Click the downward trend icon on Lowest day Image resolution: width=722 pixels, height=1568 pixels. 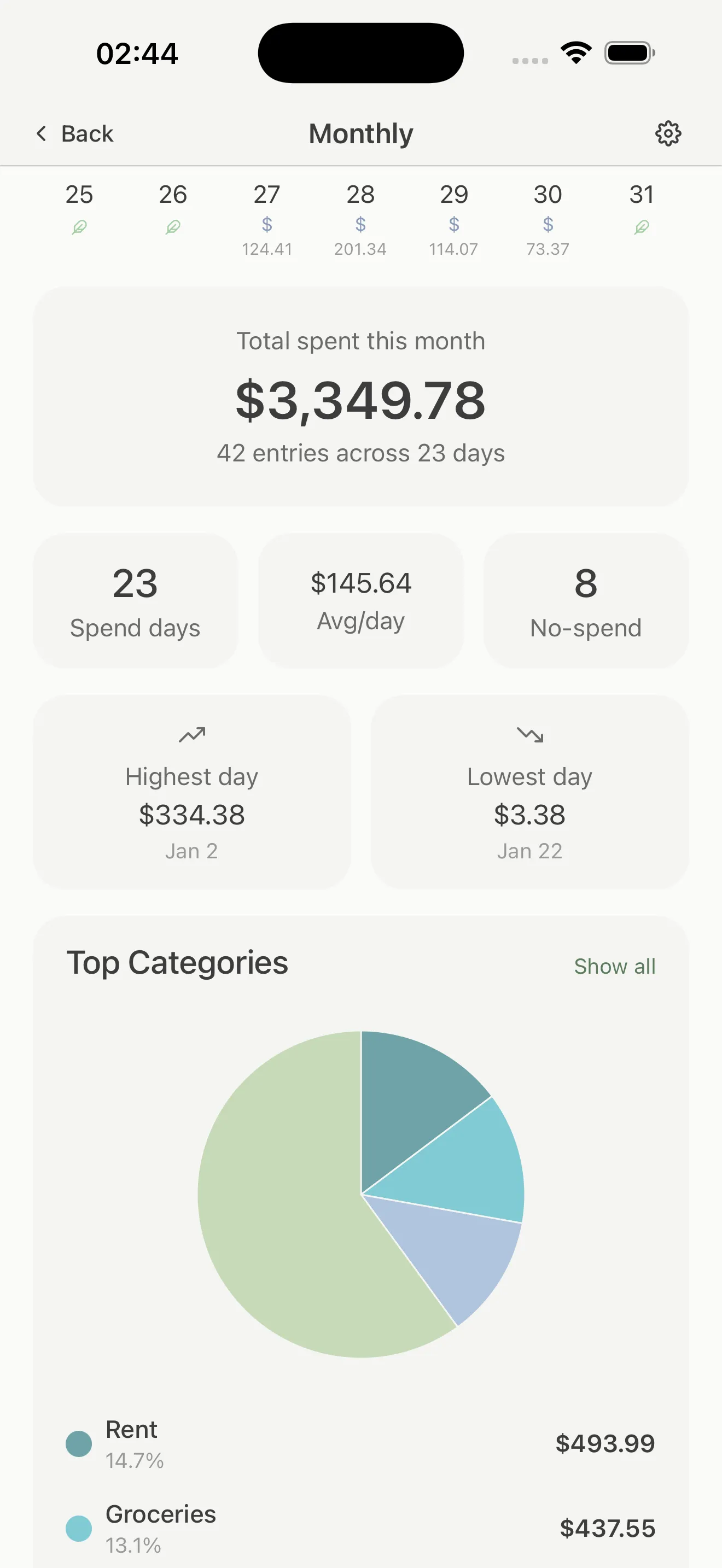click(529, 735)
